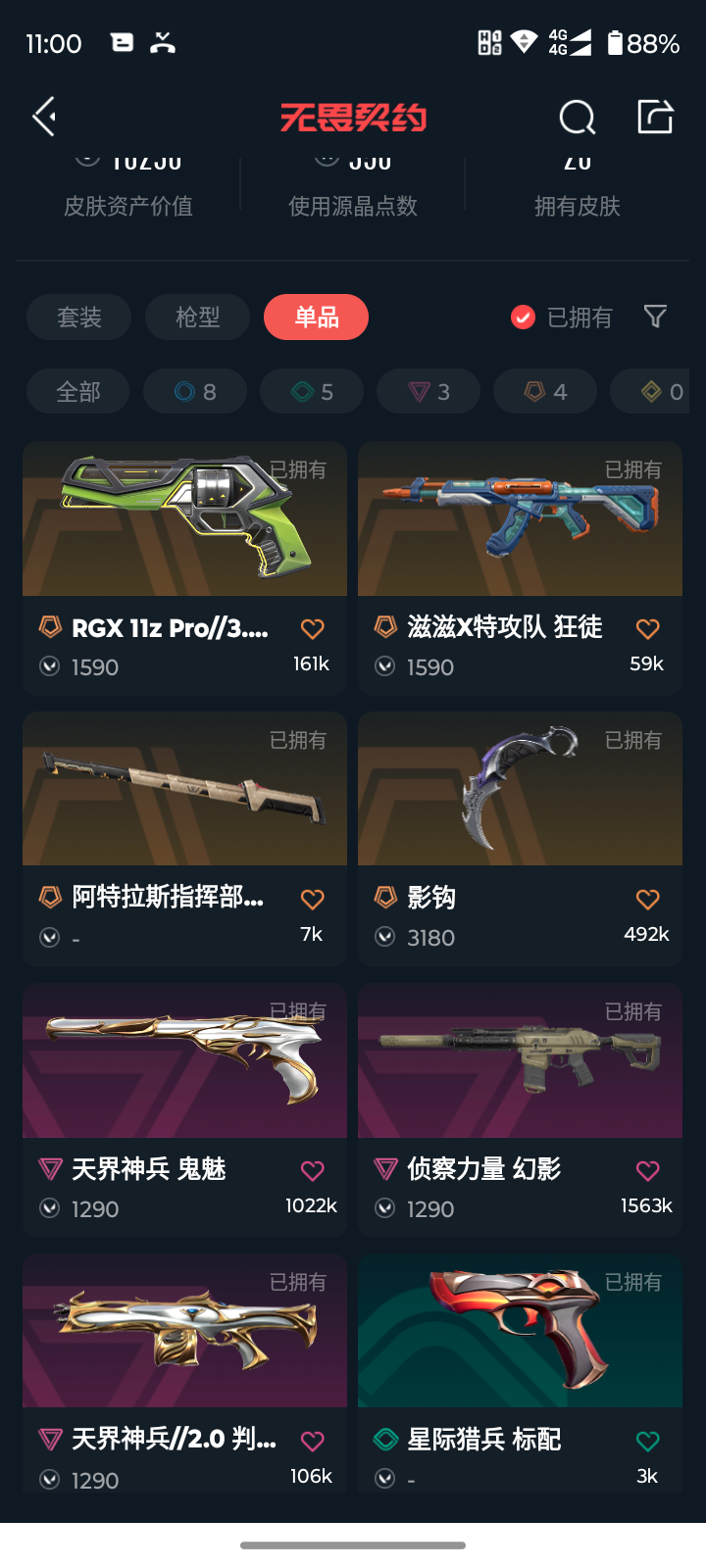
Task: Select the 单品 tab
Action: coord(316,318)
